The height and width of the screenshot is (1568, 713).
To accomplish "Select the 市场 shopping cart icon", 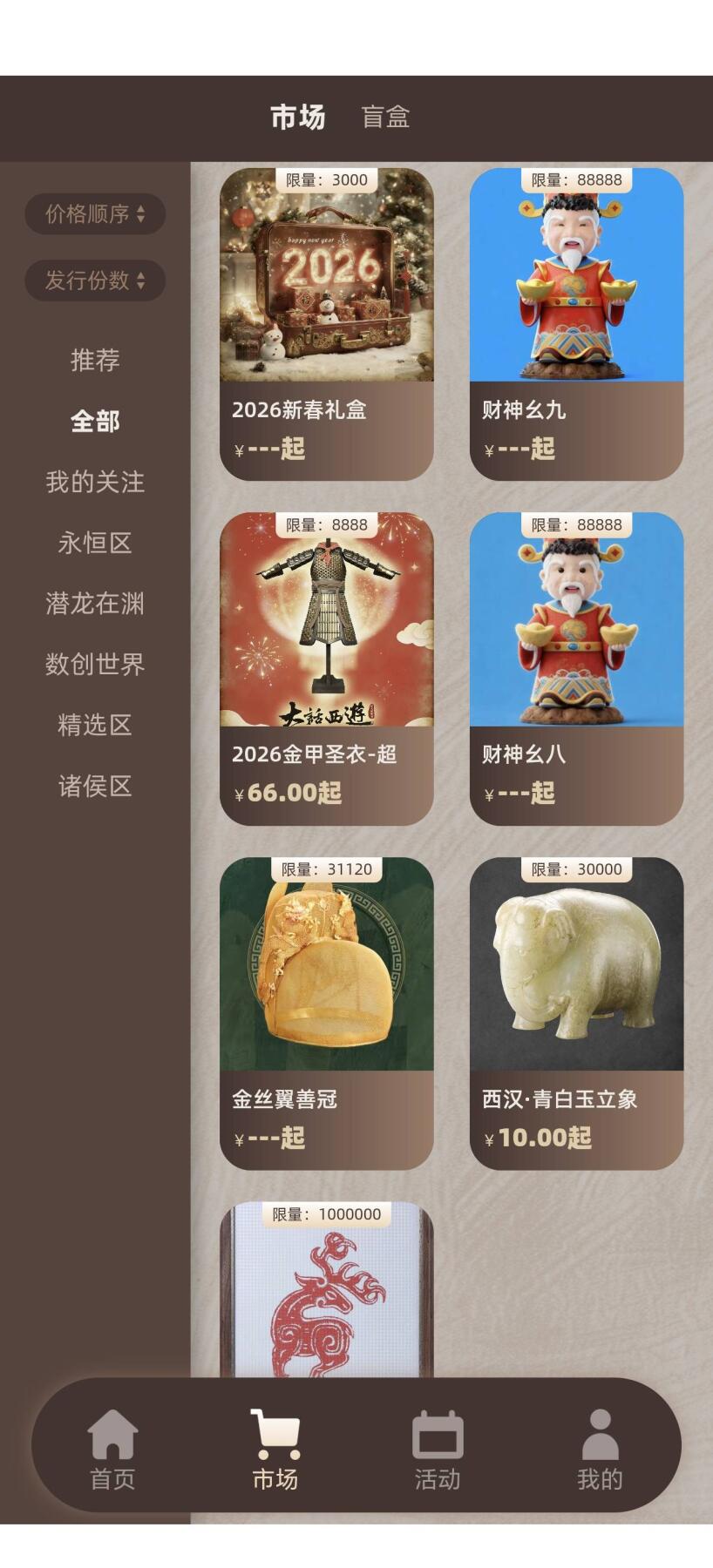I will tap(274, 1433).
